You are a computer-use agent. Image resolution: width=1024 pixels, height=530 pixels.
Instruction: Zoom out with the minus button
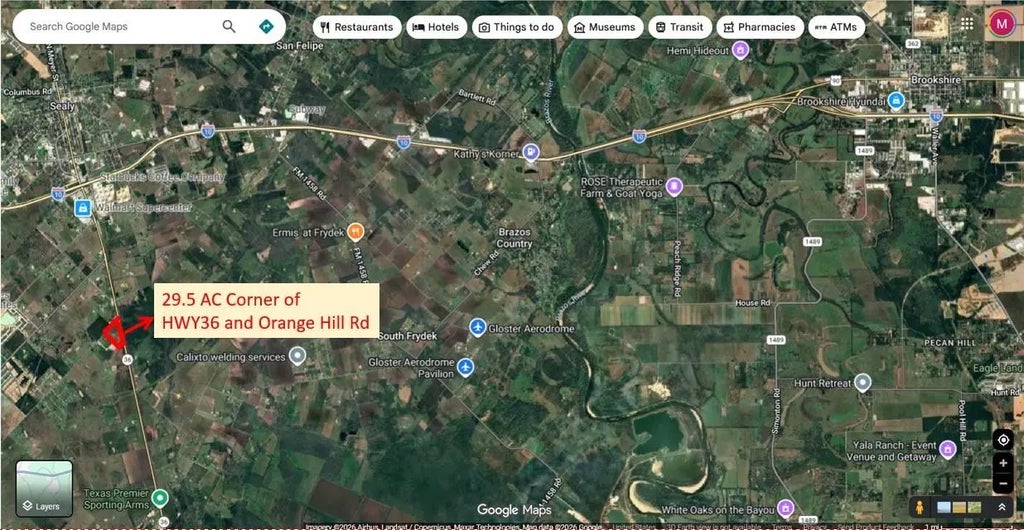pos(1003,485)
